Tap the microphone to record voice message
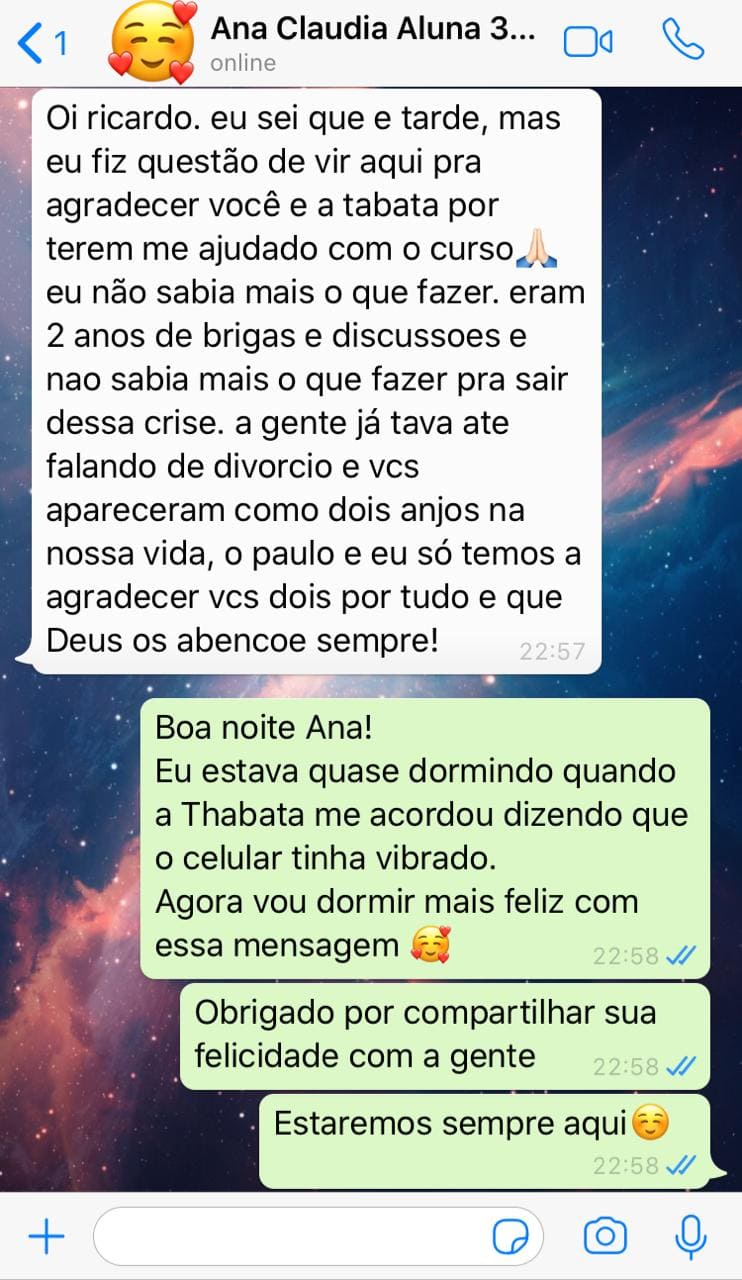Viewport: 742px width, 1280px height. tap(690, 1238)
